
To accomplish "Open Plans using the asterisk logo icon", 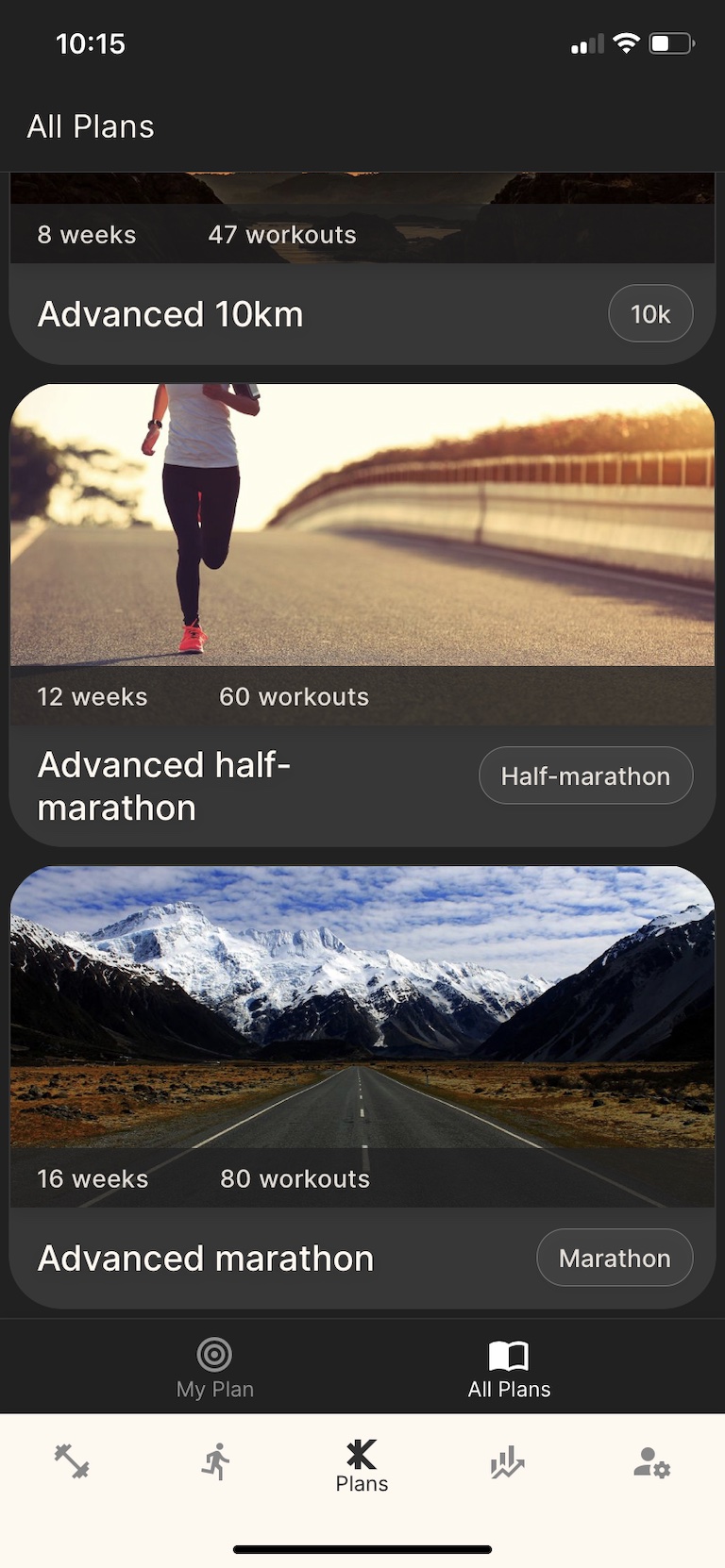I will (362, 1456).
